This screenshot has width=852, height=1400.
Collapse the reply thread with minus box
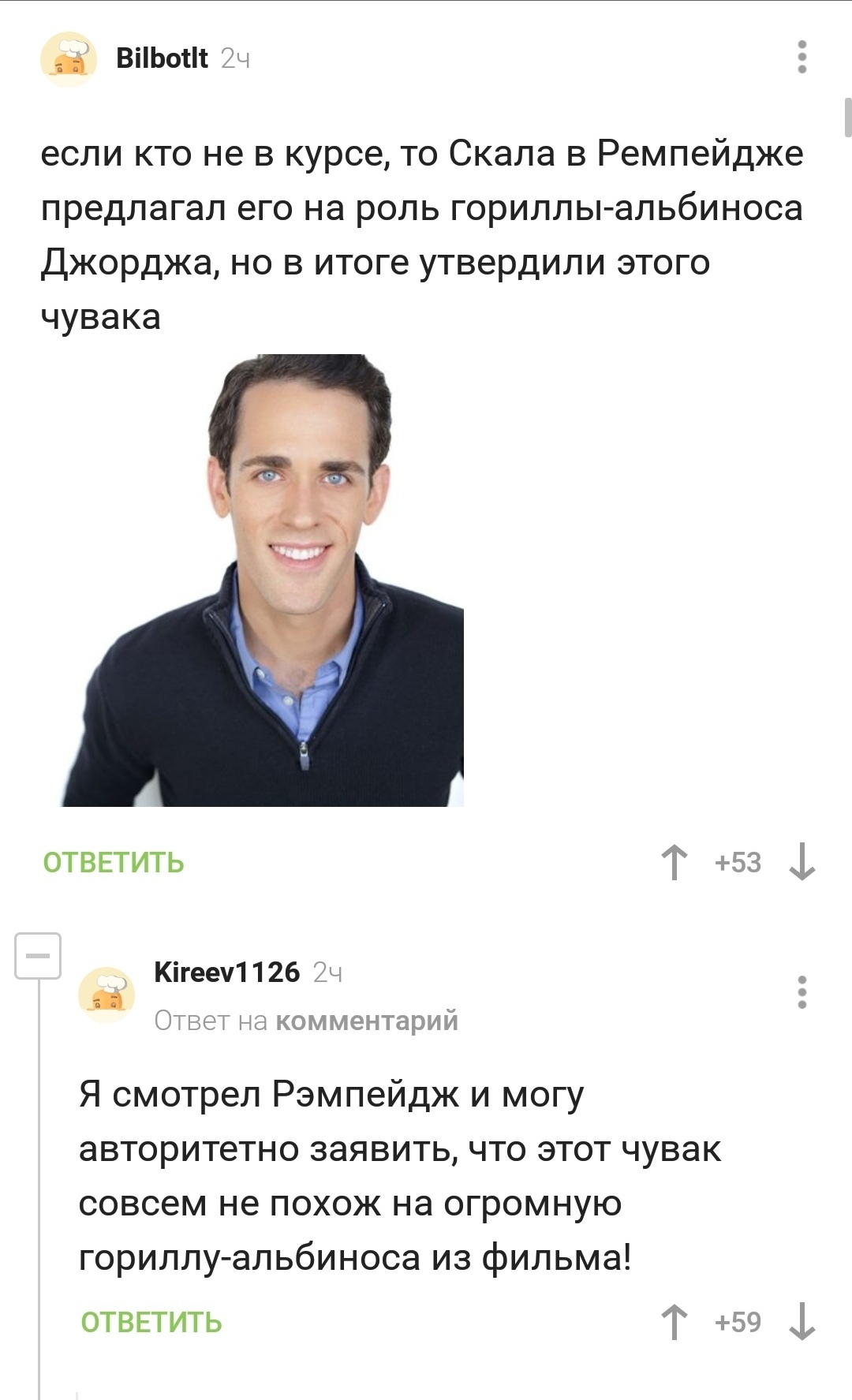[38, 955]
